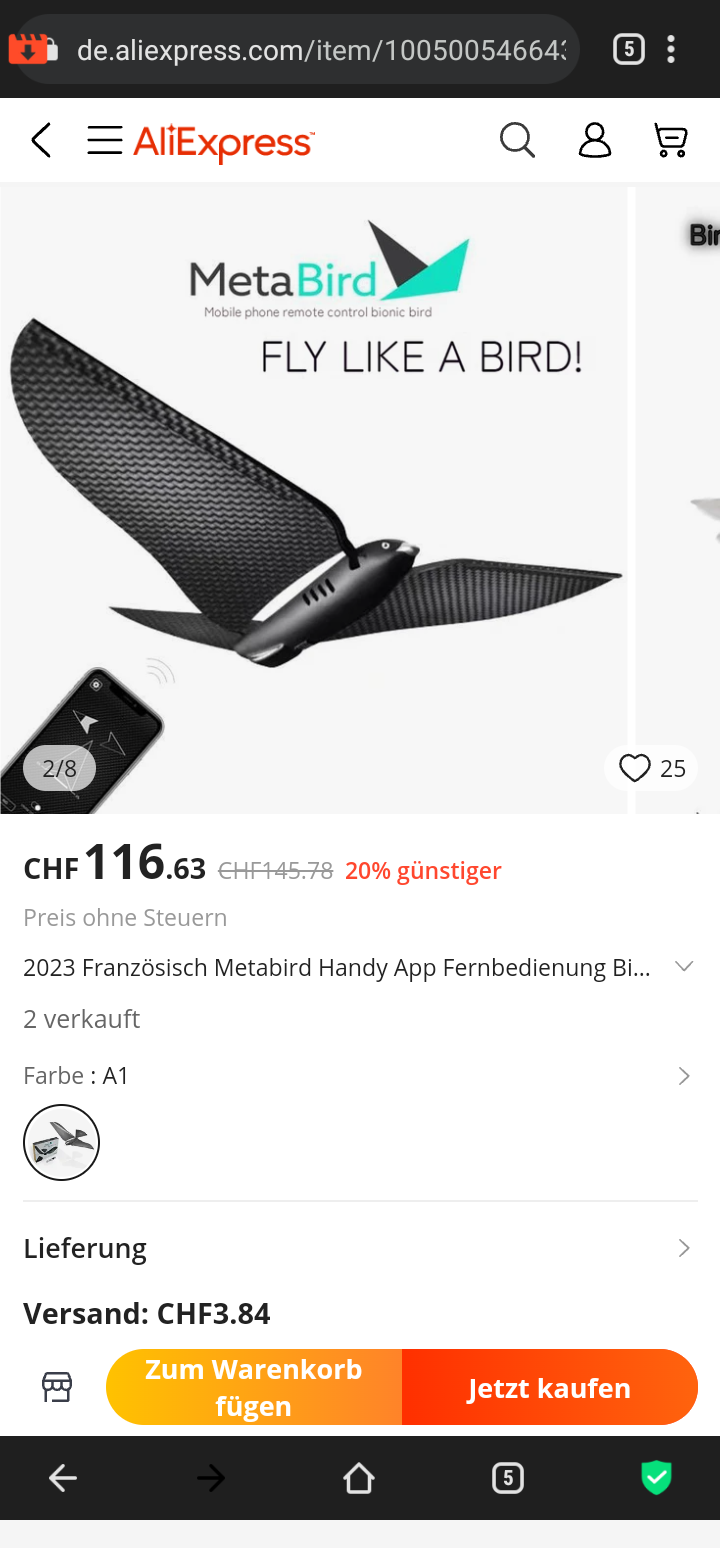Open the AliExpress logo home link
Image resolution: width=720 pixels, height=1548 pixels.
tap(224, 142)
